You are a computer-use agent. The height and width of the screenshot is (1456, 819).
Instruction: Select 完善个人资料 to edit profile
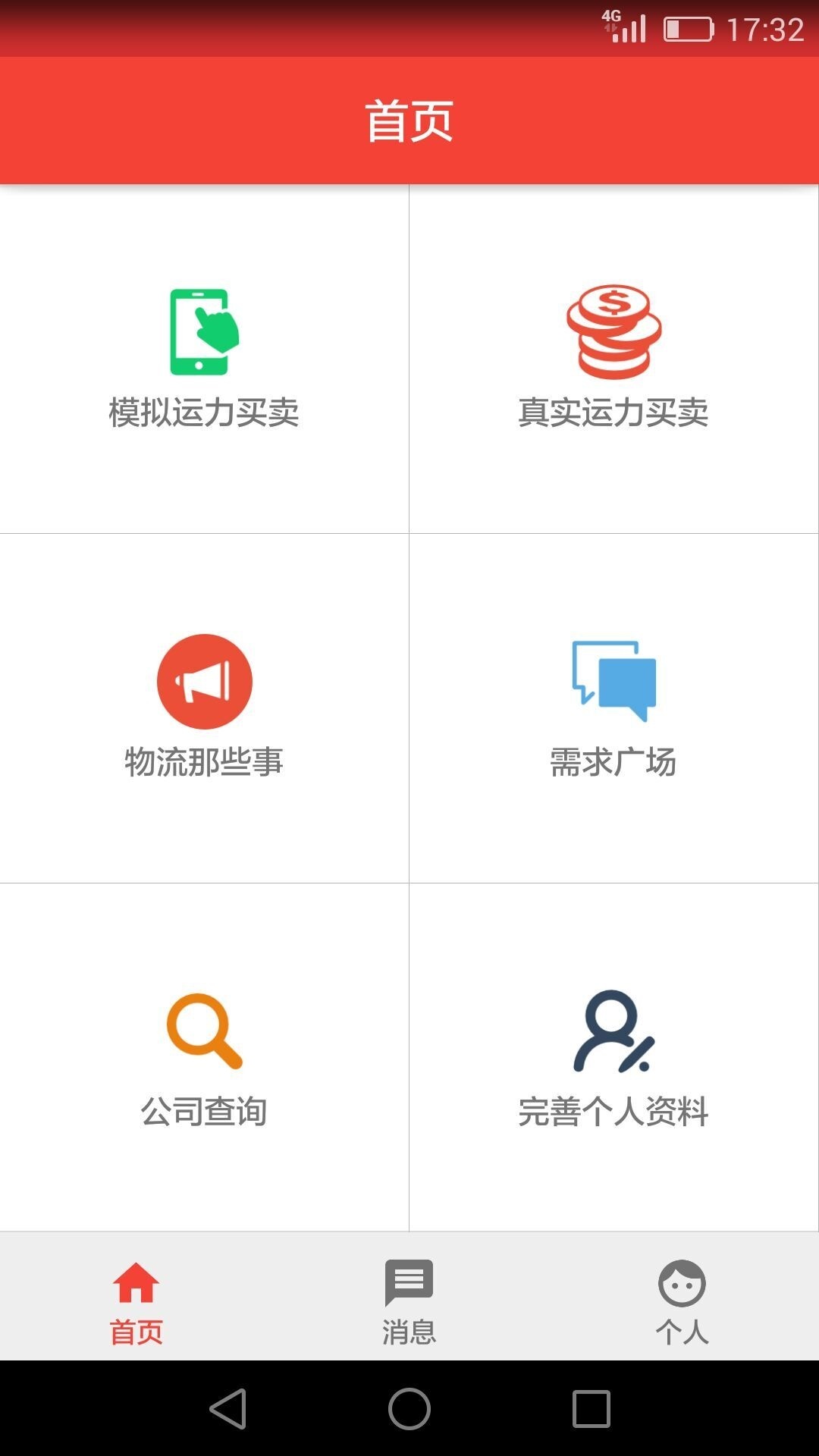614,1057
